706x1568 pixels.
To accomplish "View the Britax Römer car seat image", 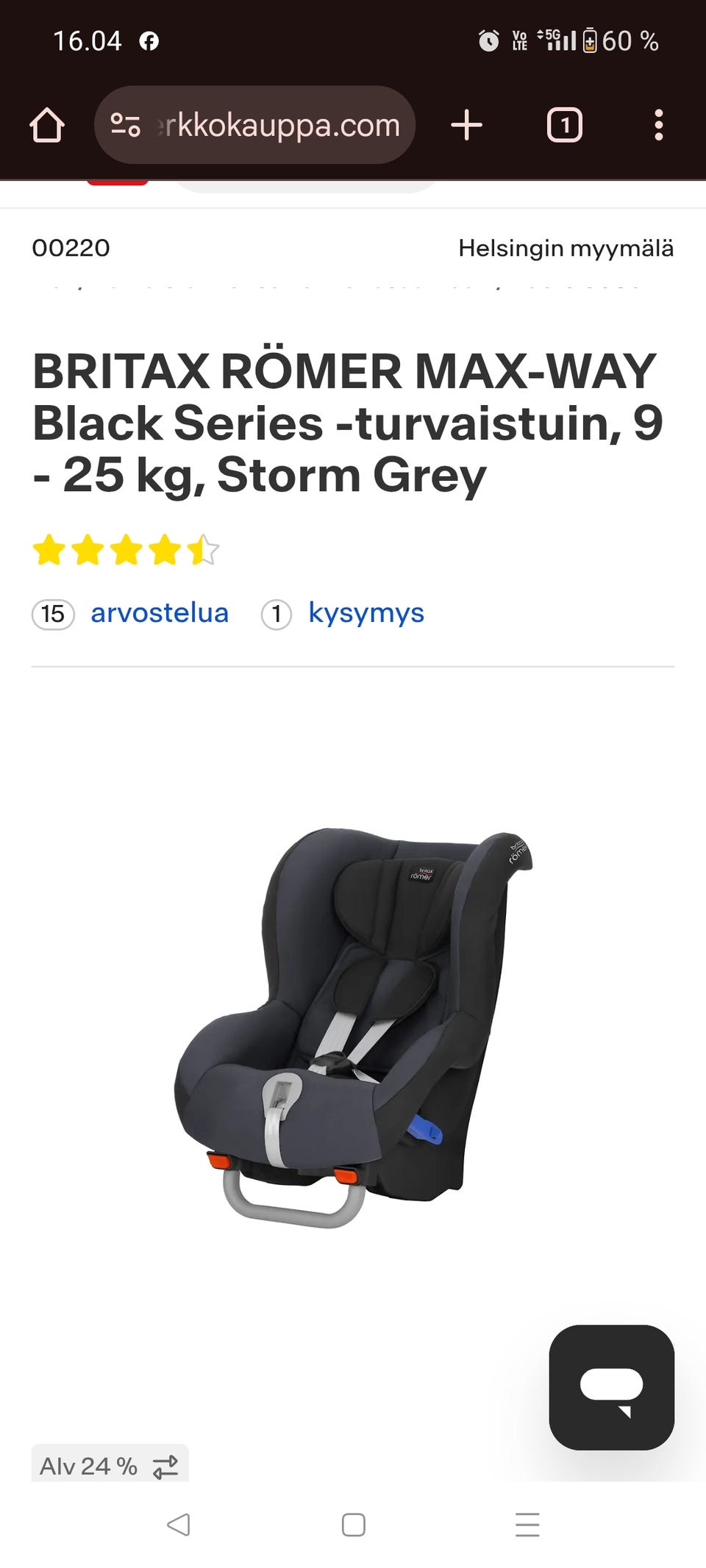I will pos(353,1029).
